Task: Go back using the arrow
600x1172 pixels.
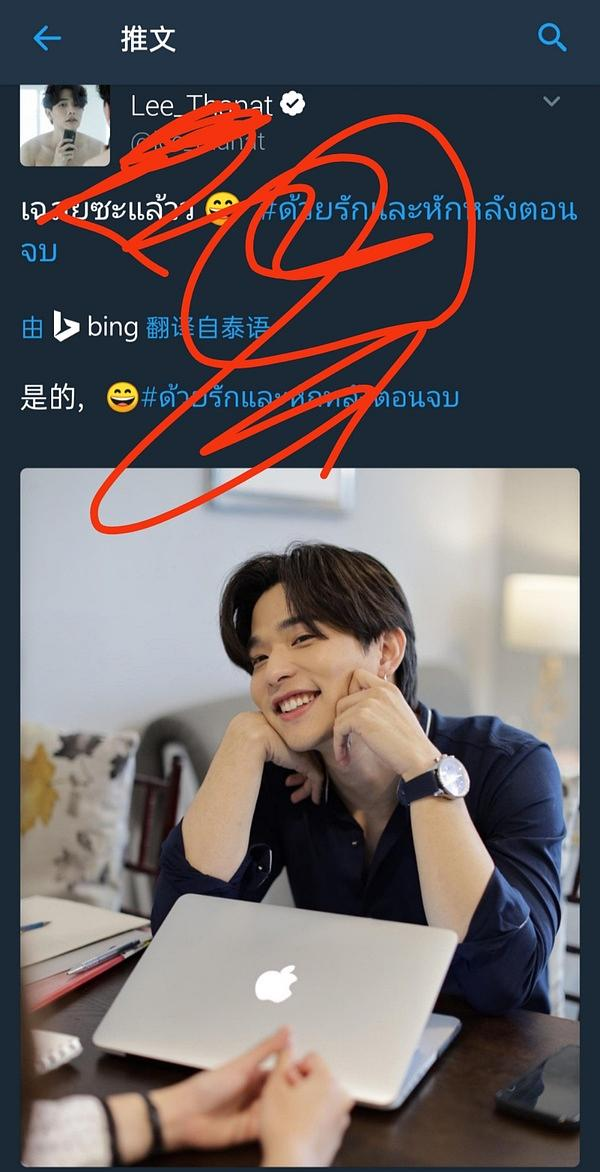Action: coord(47,39)
